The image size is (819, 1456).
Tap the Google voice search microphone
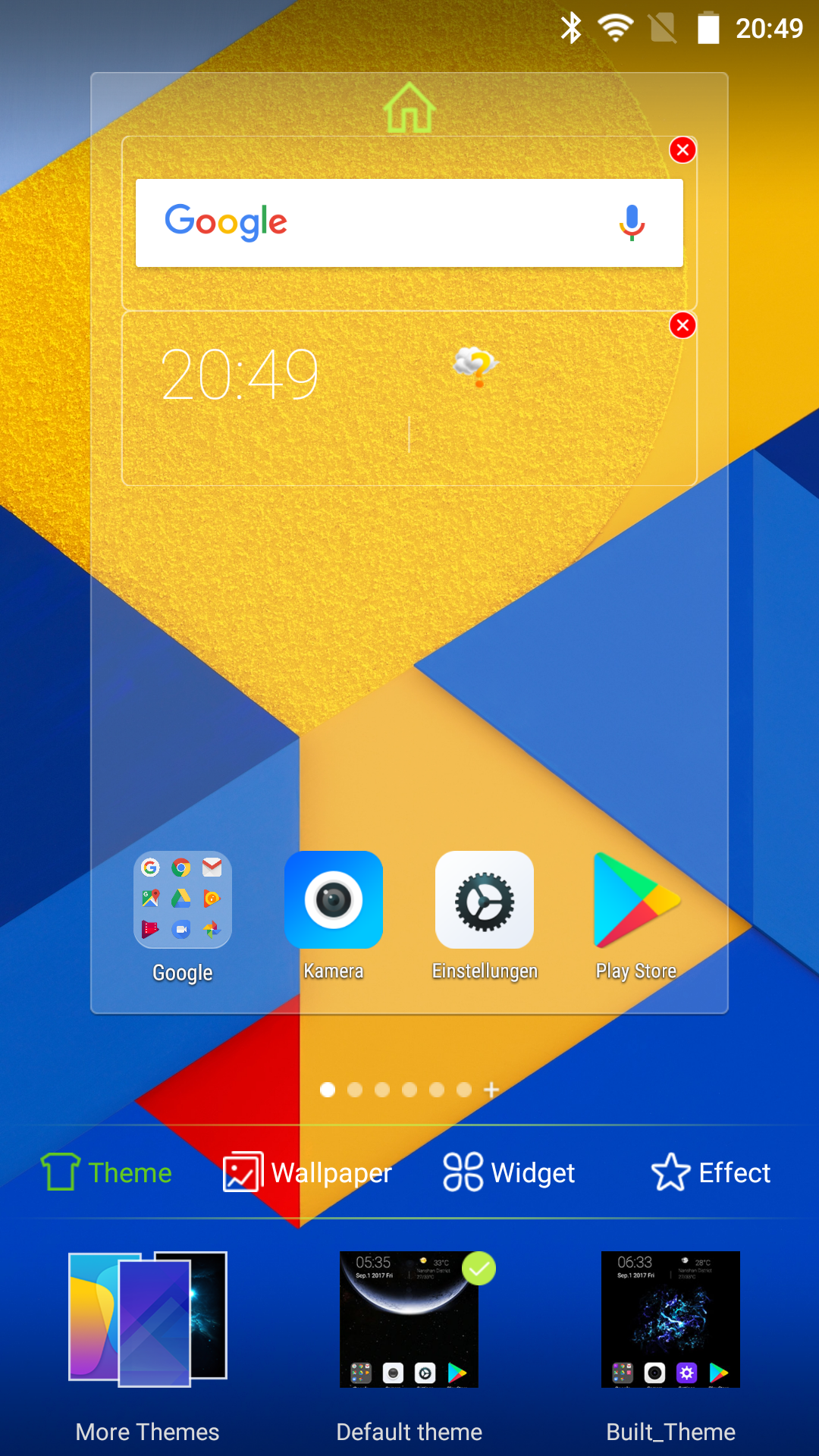pyautogui.click(x=631, y=223)
